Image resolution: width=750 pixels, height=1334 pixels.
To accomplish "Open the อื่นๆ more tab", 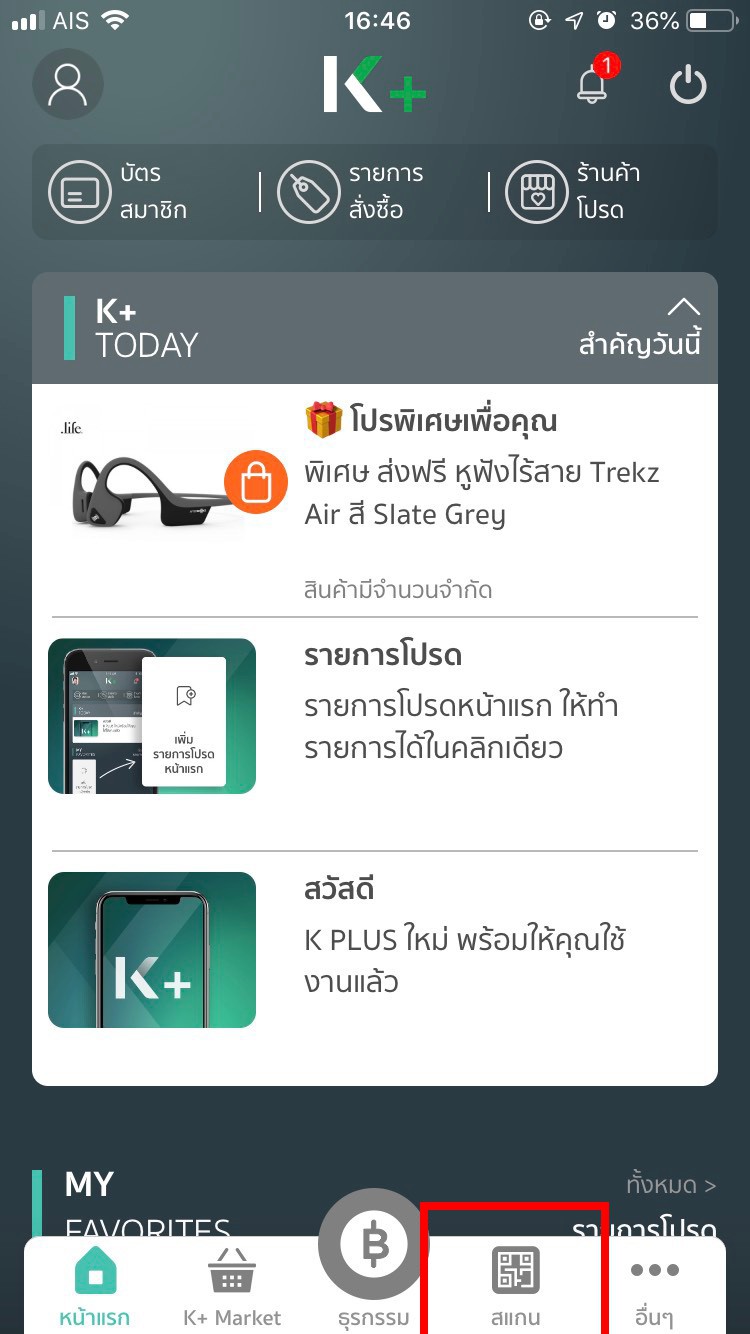I will tap(654, 1287).
